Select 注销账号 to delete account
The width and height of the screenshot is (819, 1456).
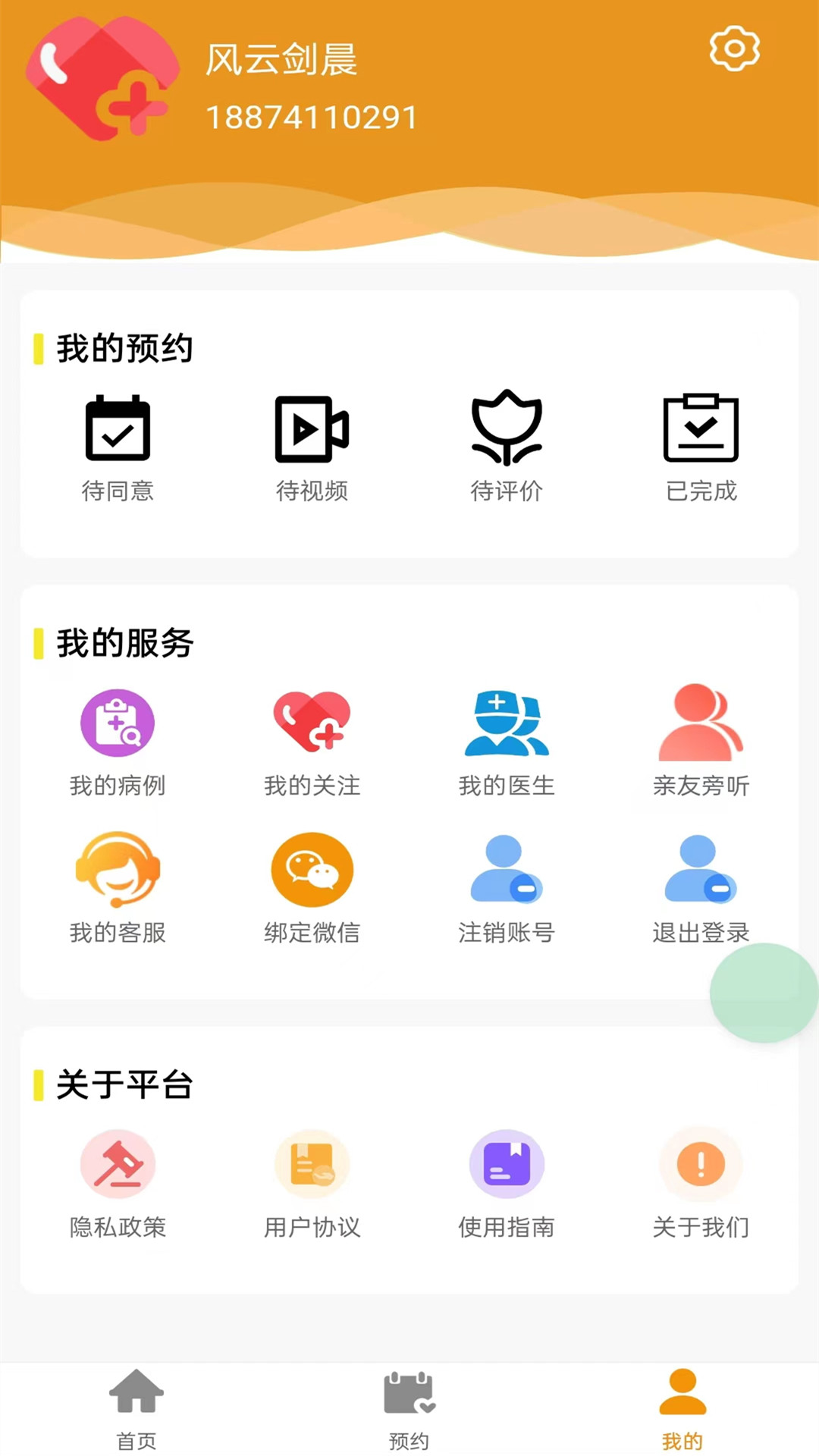(507, 887)
